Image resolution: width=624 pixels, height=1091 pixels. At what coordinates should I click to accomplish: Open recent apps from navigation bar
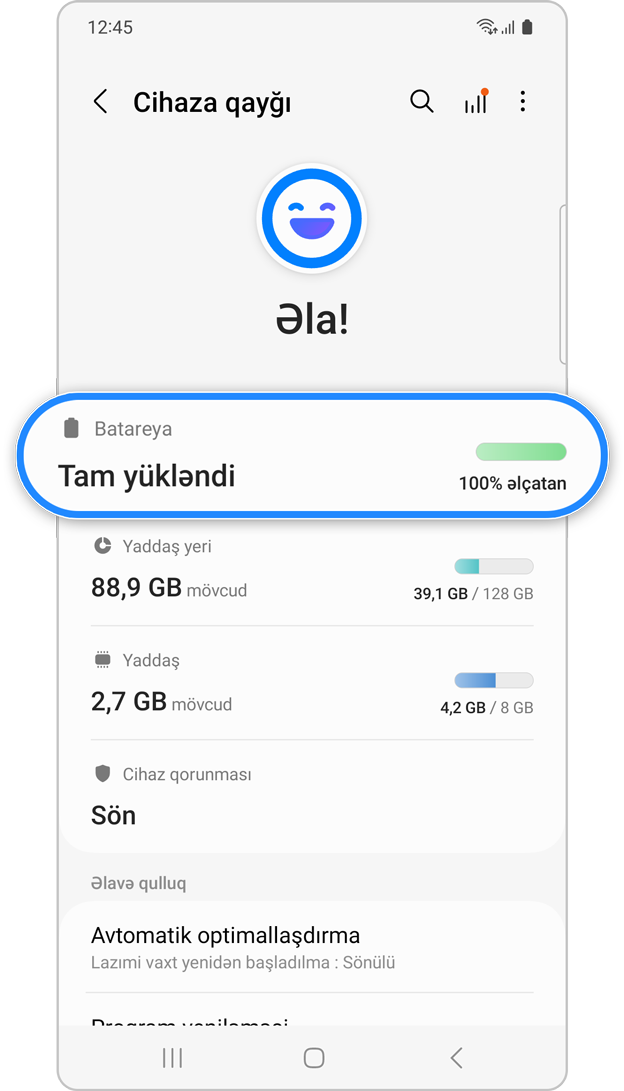[x=172, y=1058]
